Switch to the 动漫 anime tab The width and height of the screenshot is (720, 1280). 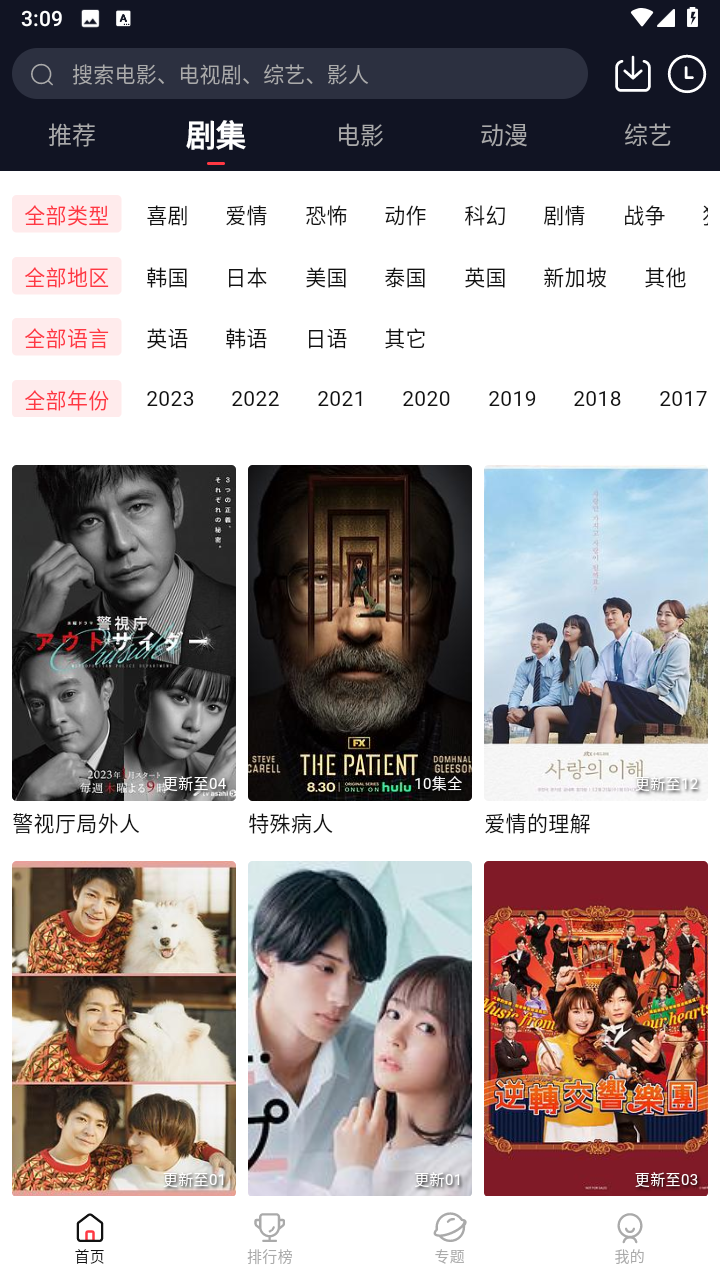[503, 135]
